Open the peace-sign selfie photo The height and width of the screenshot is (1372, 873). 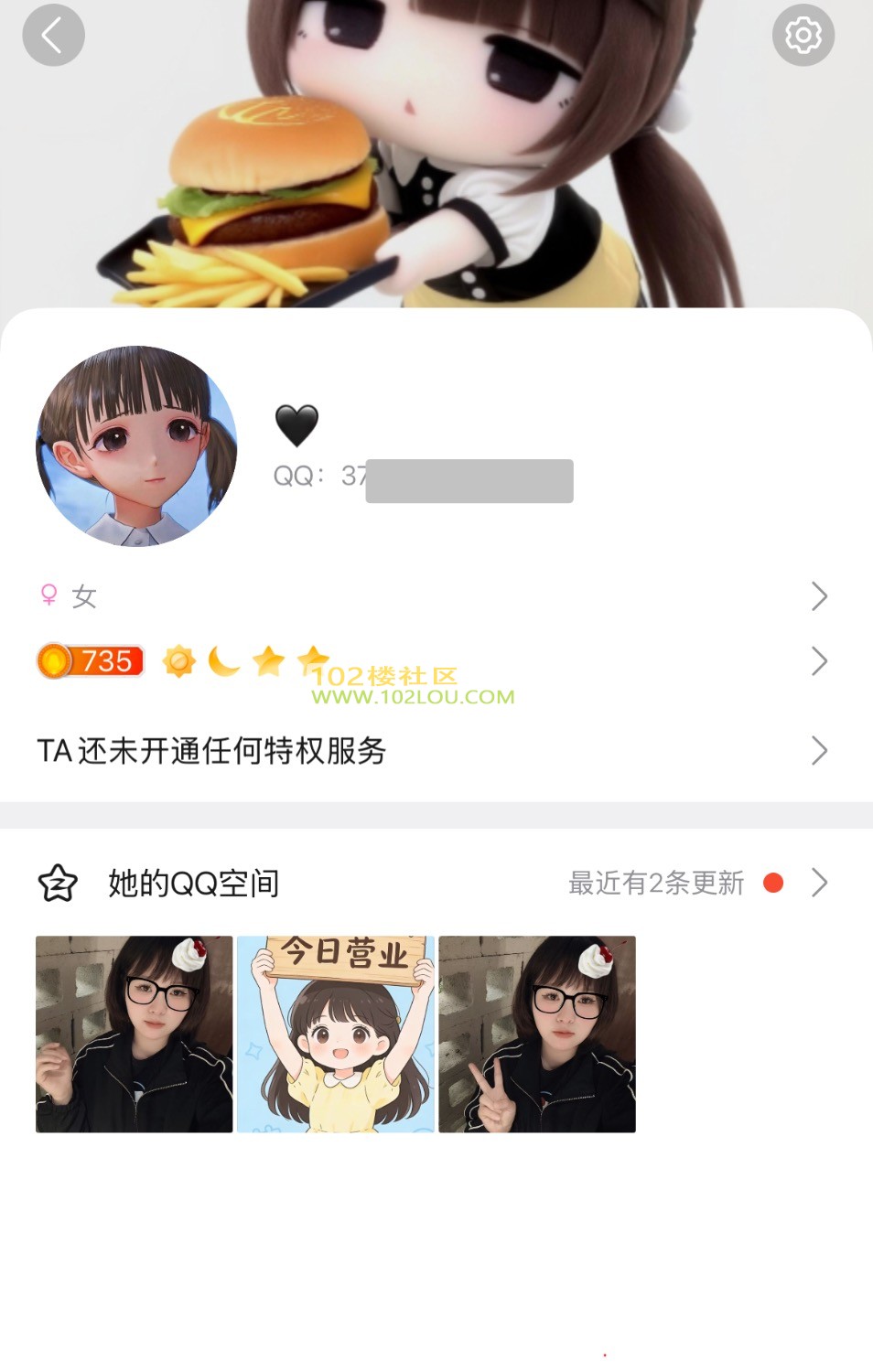click(x=537, y=1034)
